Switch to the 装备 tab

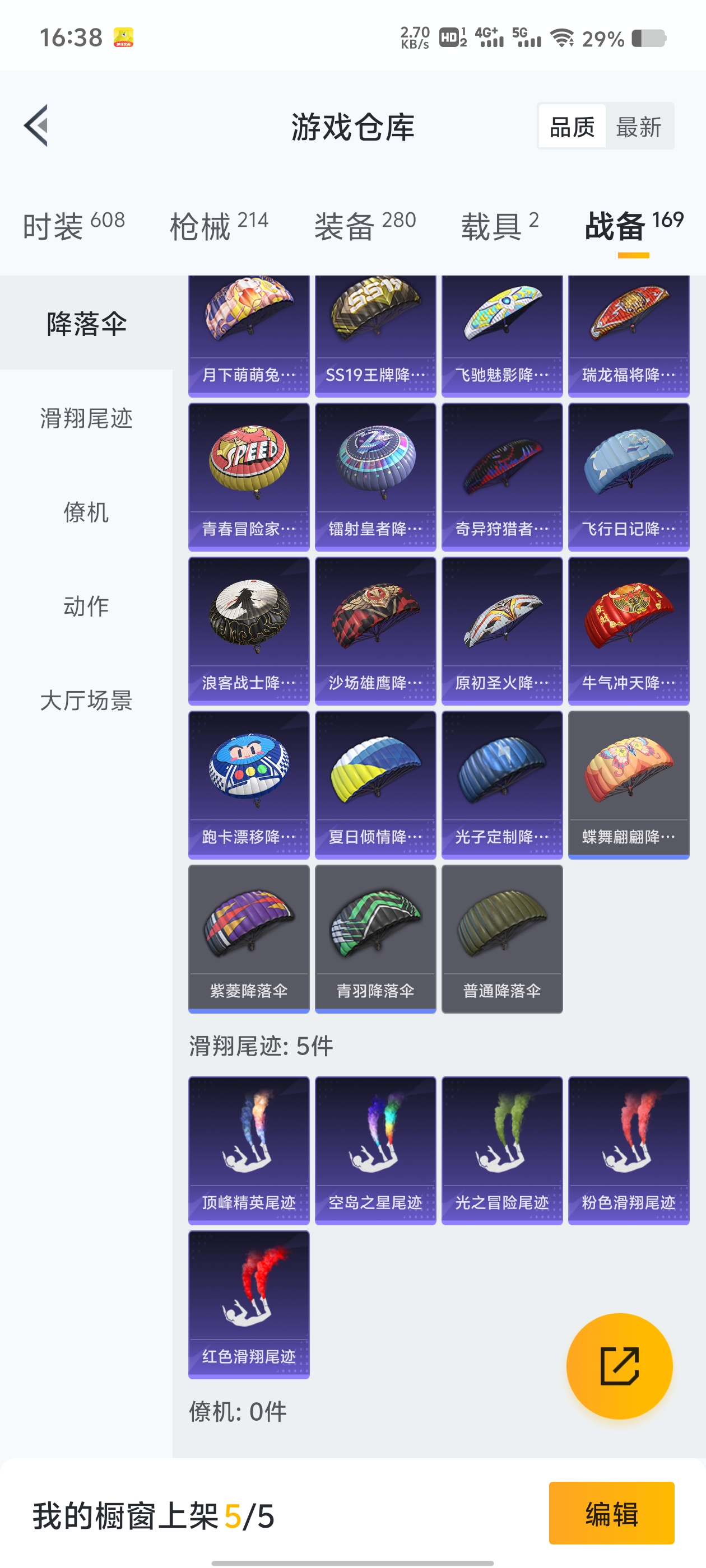click(365, 225)
